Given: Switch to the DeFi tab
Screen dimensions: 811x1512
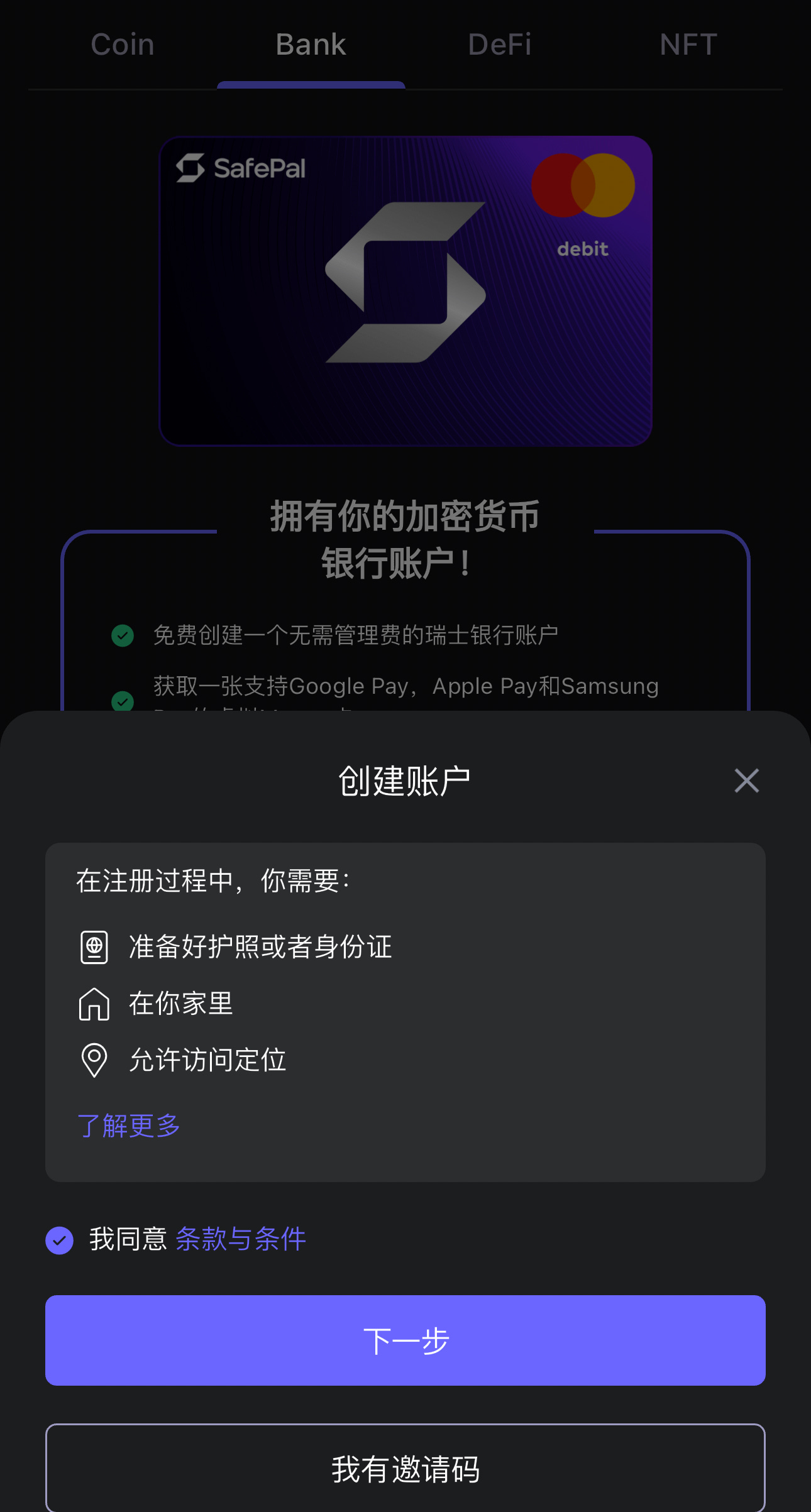Looking at the screenshot, I should tap(500, 45).
